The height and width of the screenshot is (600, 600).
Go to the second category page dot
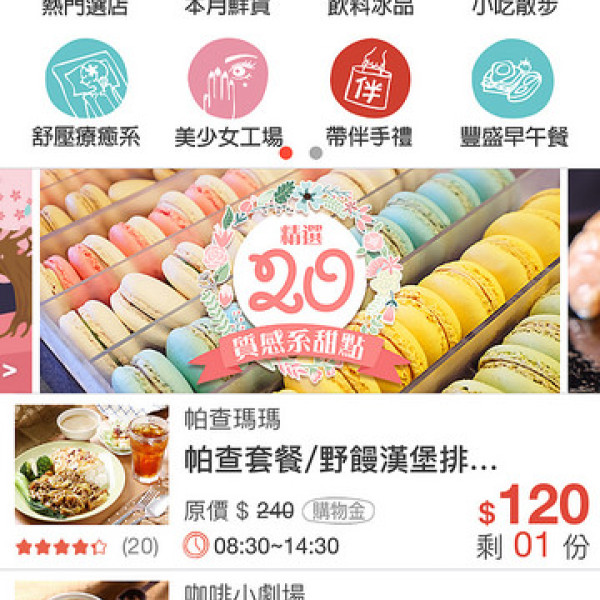point(315,153)
